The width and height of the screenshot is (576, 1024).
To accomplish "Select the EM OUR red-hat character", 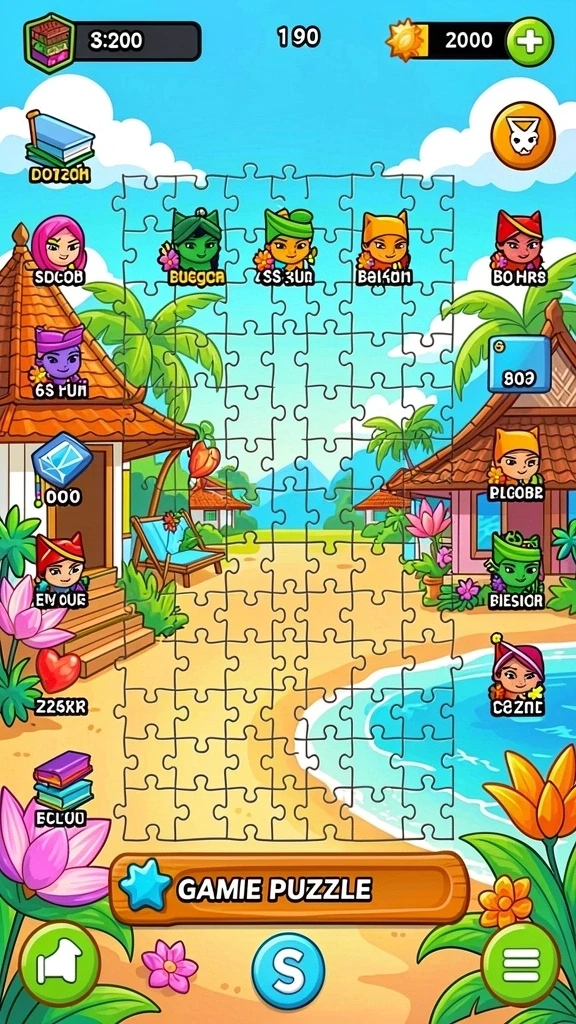I will click(60, 571).
